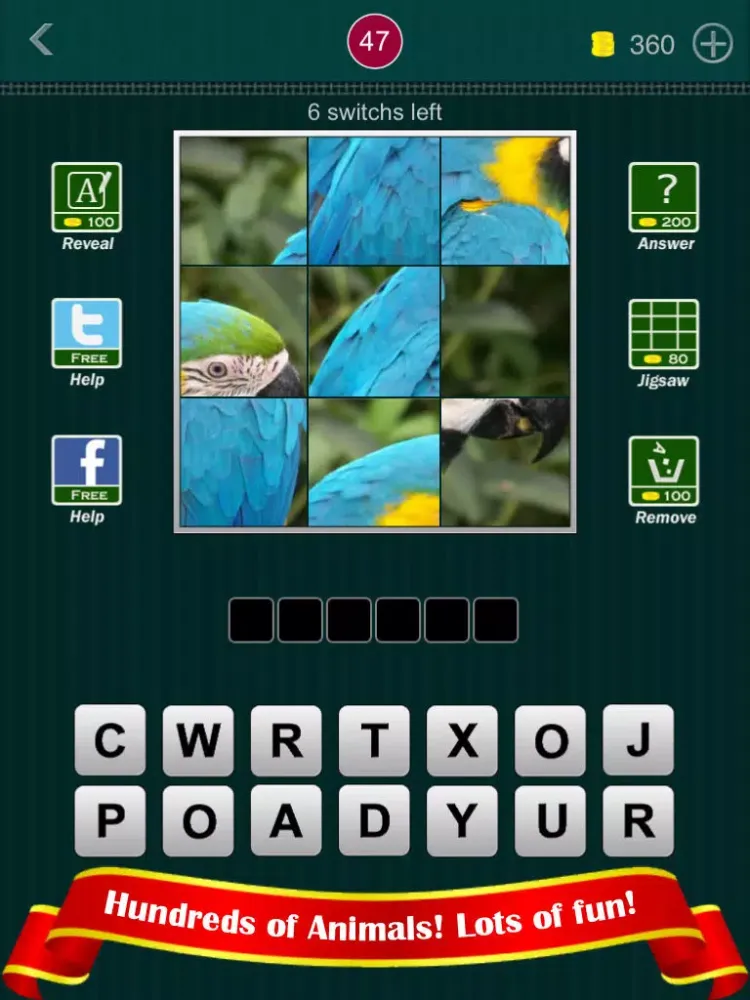Screen dimensions: 750x1000
Task: Go back using the top-left arrow
Action: click(40, 40)
